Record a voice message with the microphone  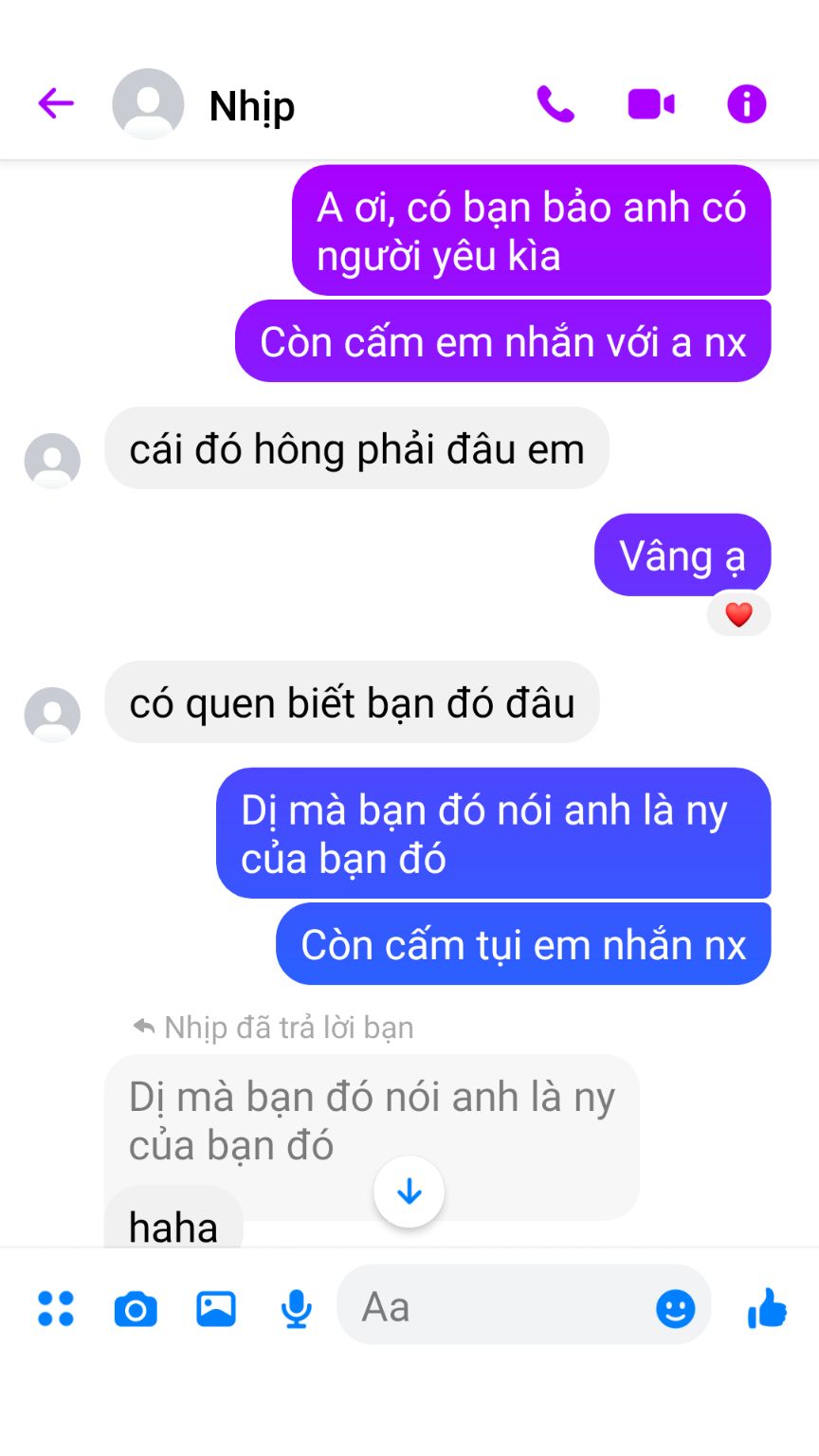coord(297,1309)
